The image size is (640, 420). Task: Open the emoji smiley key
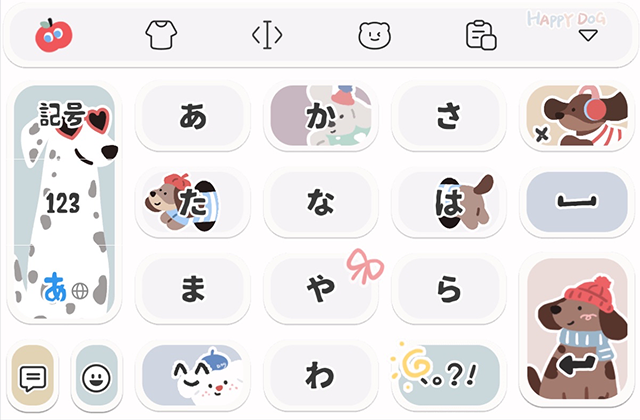pos(96,377)
